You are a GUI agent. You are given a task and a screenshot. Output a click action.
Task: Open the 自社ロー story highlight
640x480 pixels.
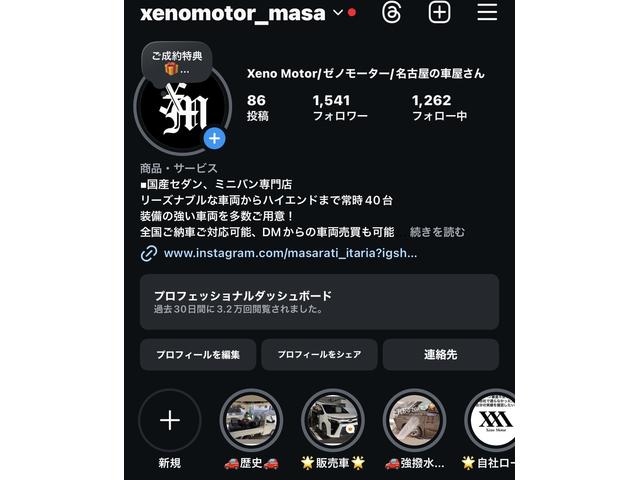[x=492, y=421]
